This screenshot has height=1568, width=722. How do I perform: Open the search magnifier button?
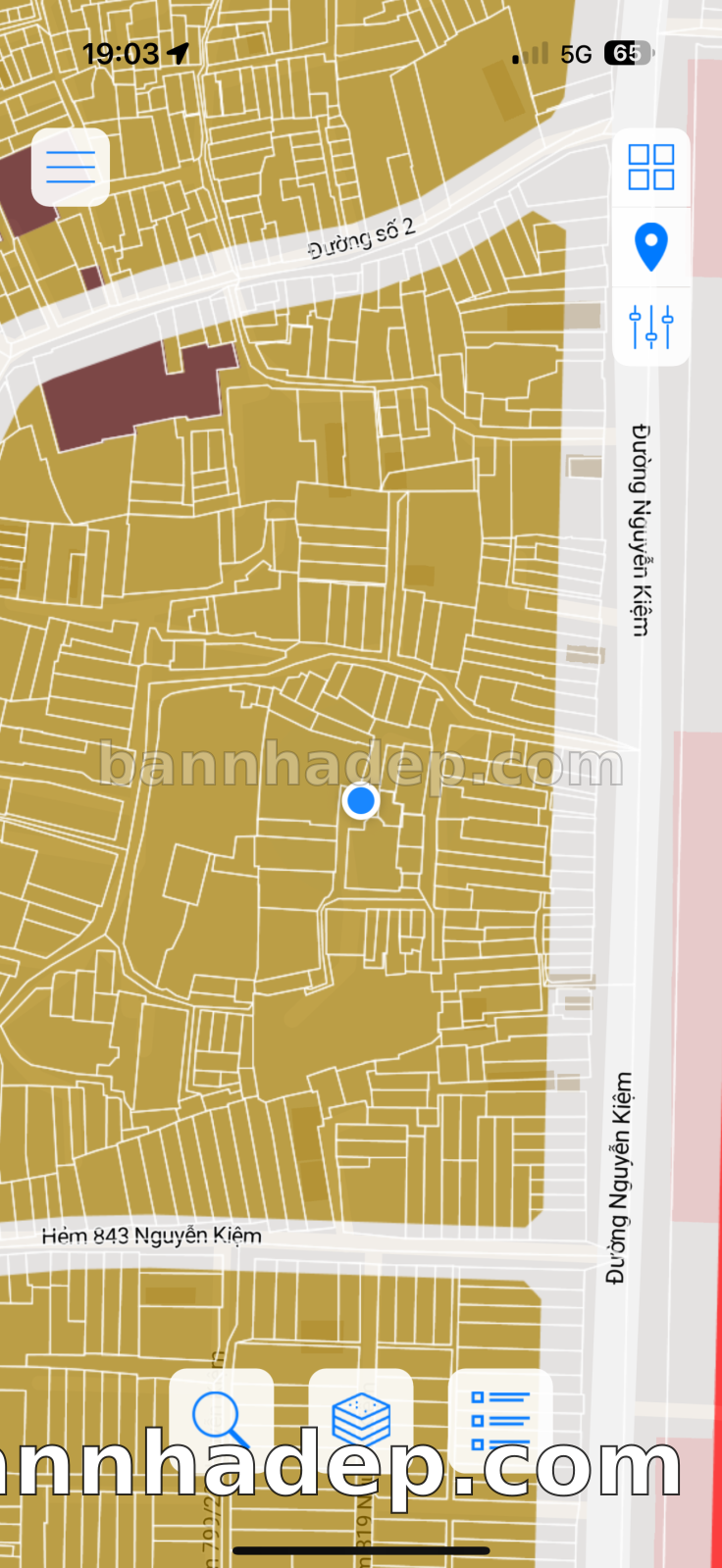(222, 1419)
